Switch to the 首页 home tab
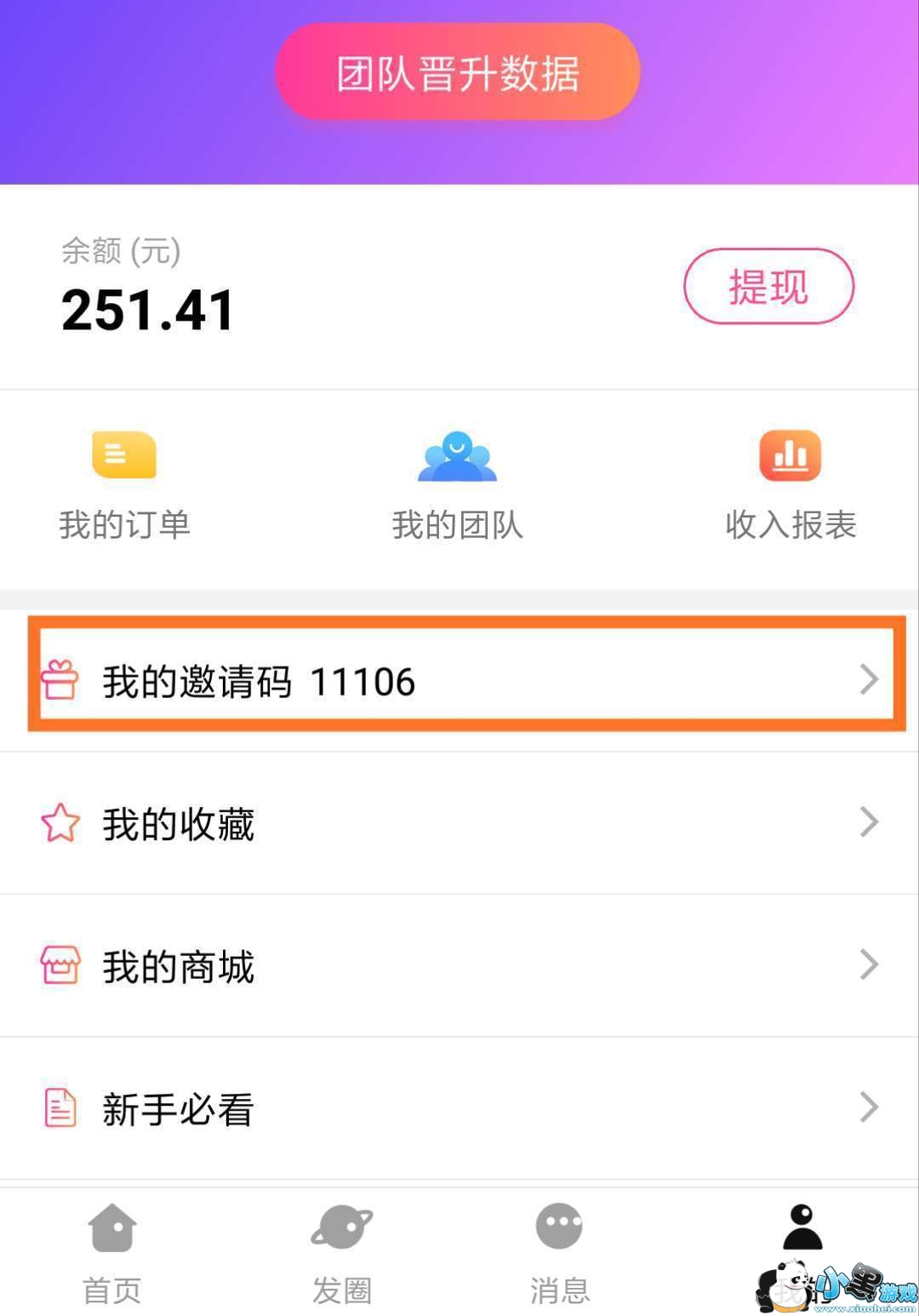 [111, 1252]
